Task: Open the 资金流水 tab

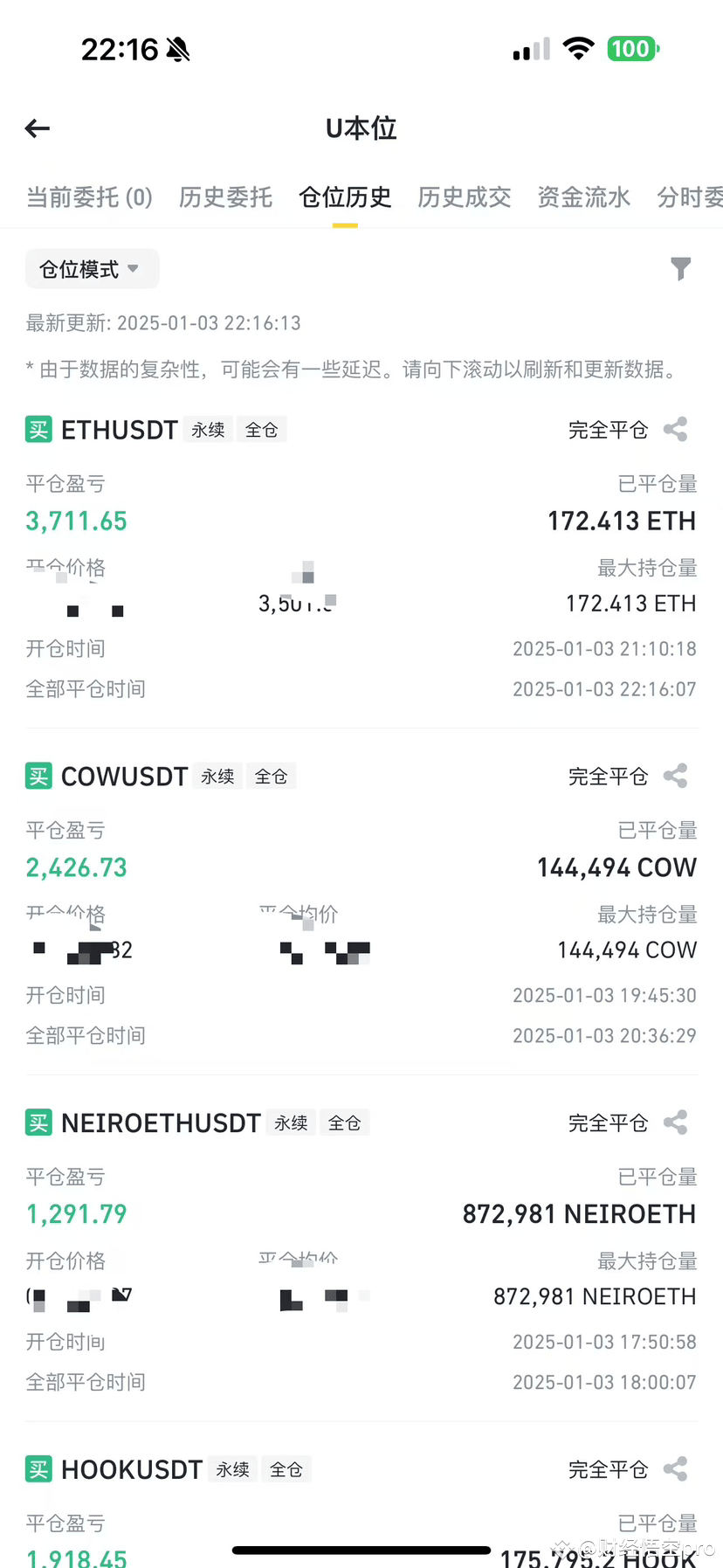Action: [583, 197]
